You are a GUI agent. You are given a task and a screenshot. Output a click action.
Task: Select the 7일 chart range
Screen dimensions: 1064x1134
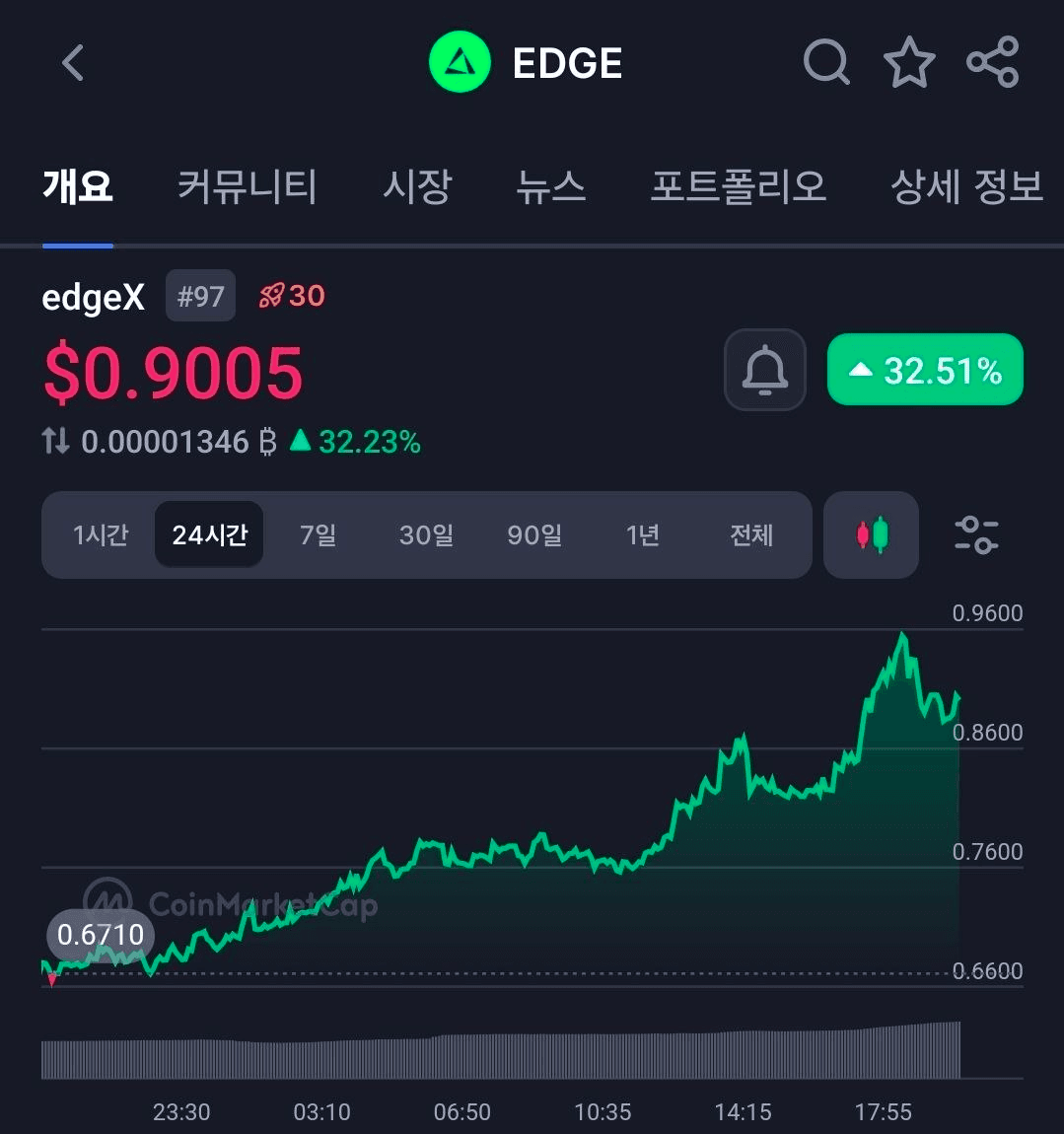(318, 535)
